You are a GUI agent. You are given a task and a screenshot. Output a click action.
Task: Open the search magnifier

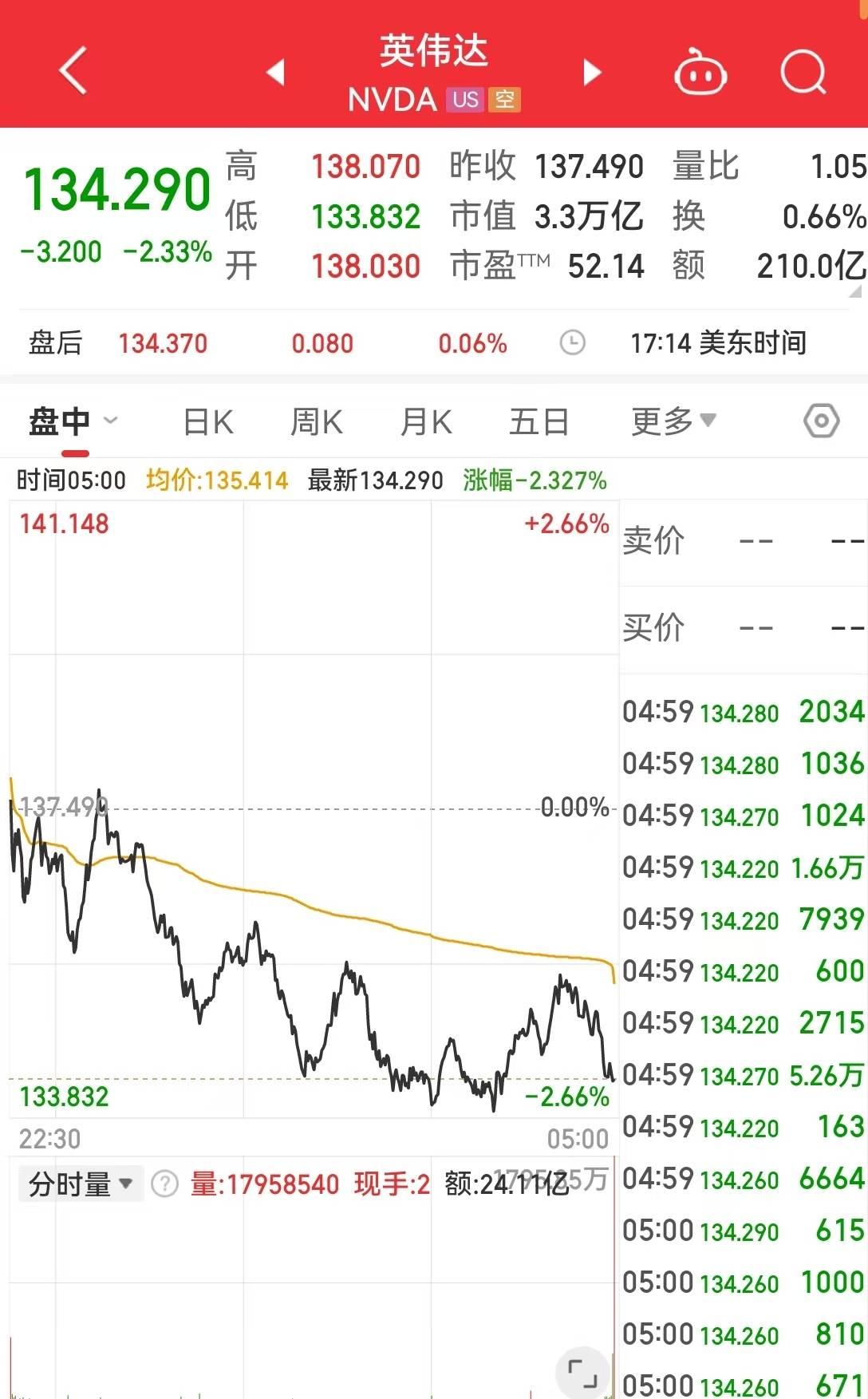(x=803, y=72)
